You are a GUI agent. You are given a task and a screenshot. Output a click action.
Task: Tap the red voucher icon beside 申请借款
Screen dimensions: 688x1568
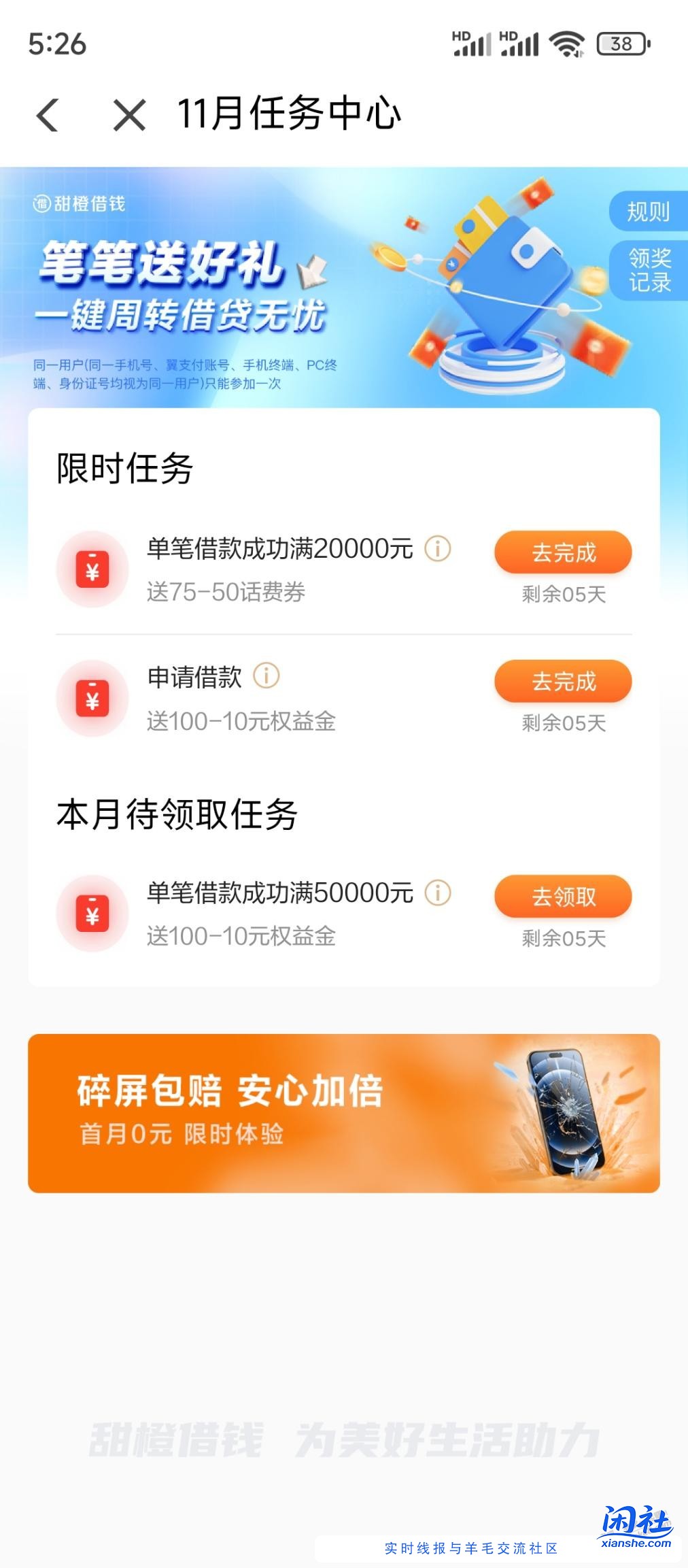(92, 697)
